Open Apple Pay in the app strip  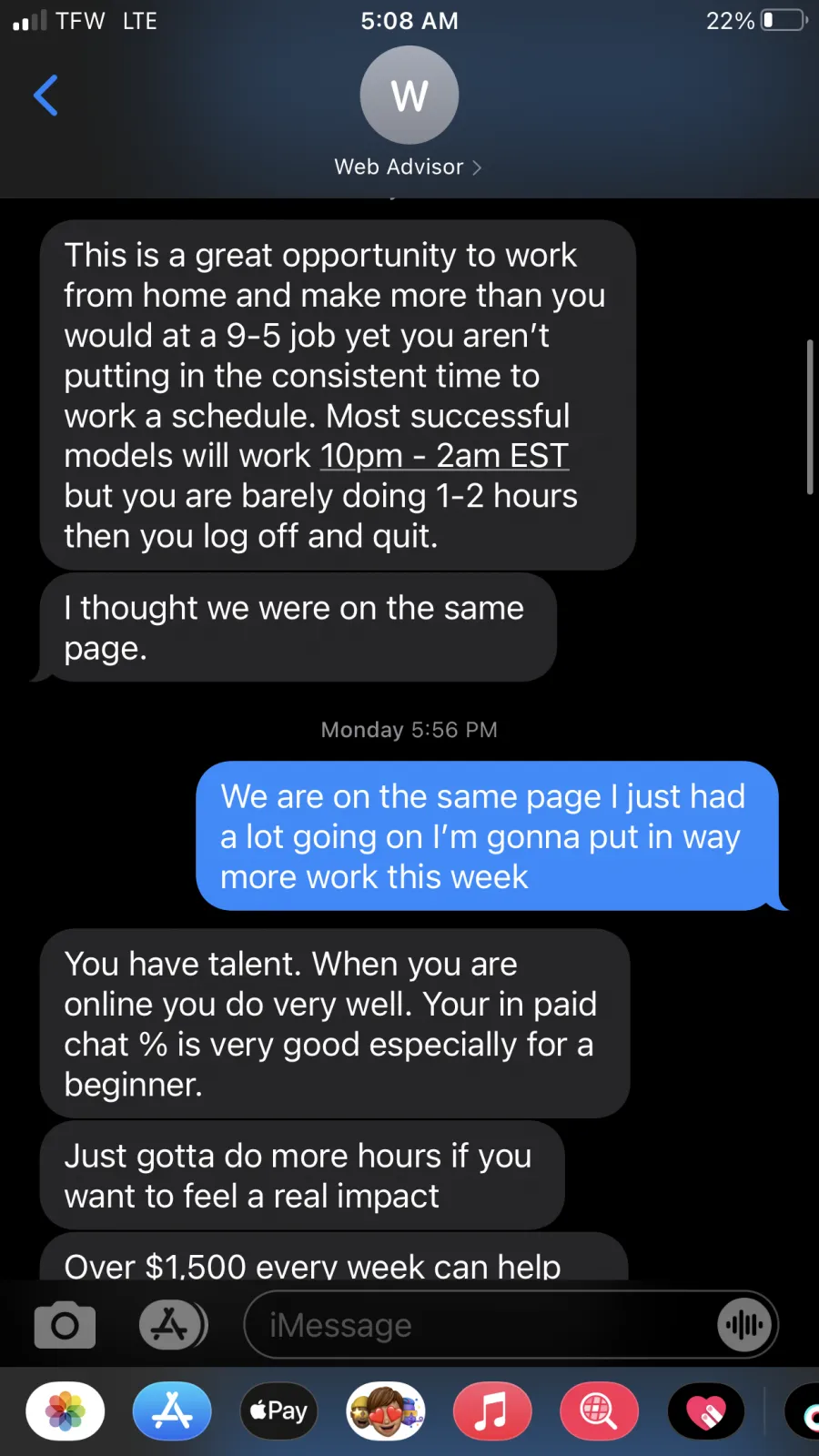pyautogui.click(x=278, y=1411)
